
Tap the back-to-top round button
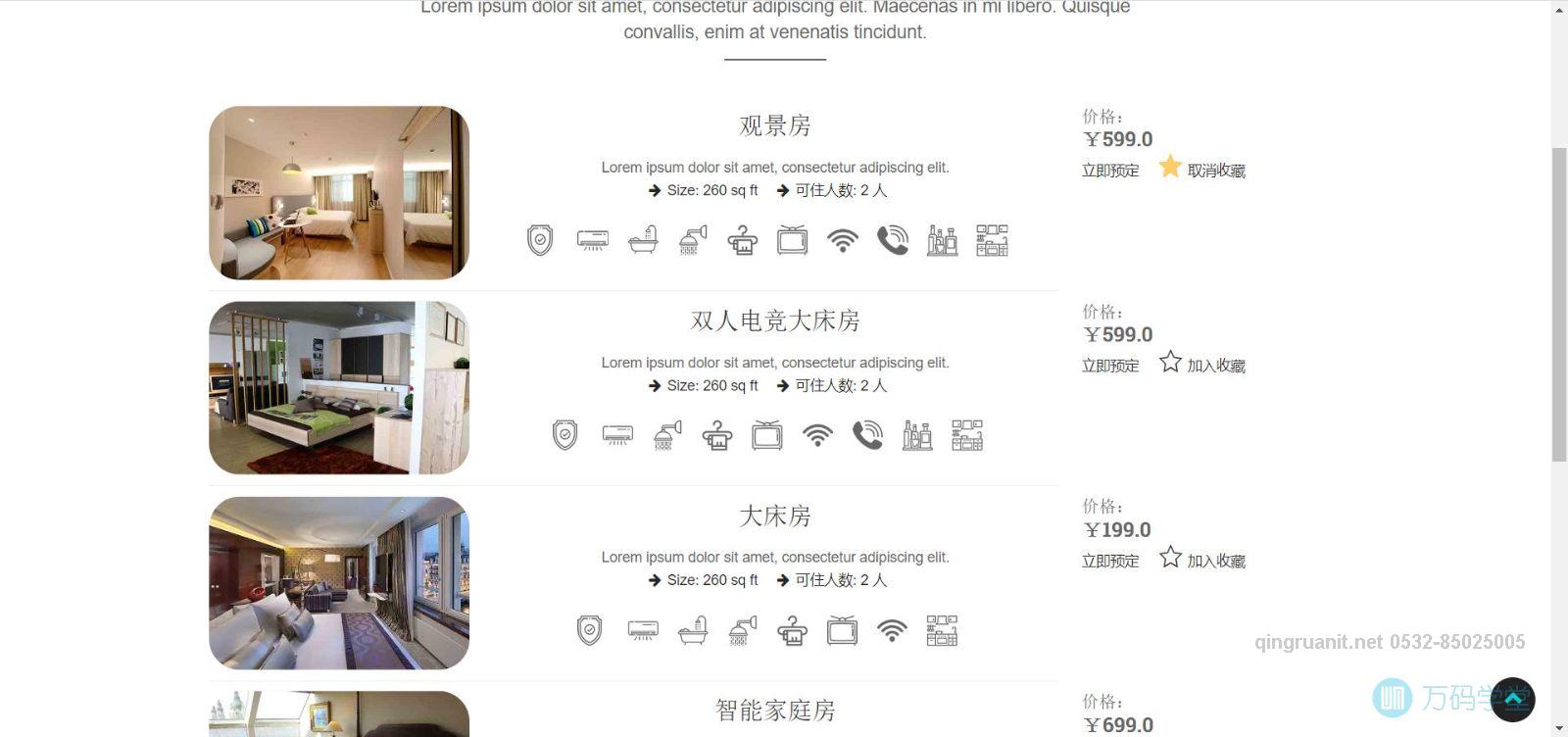pyautogui.click(x=1512, y=700)
